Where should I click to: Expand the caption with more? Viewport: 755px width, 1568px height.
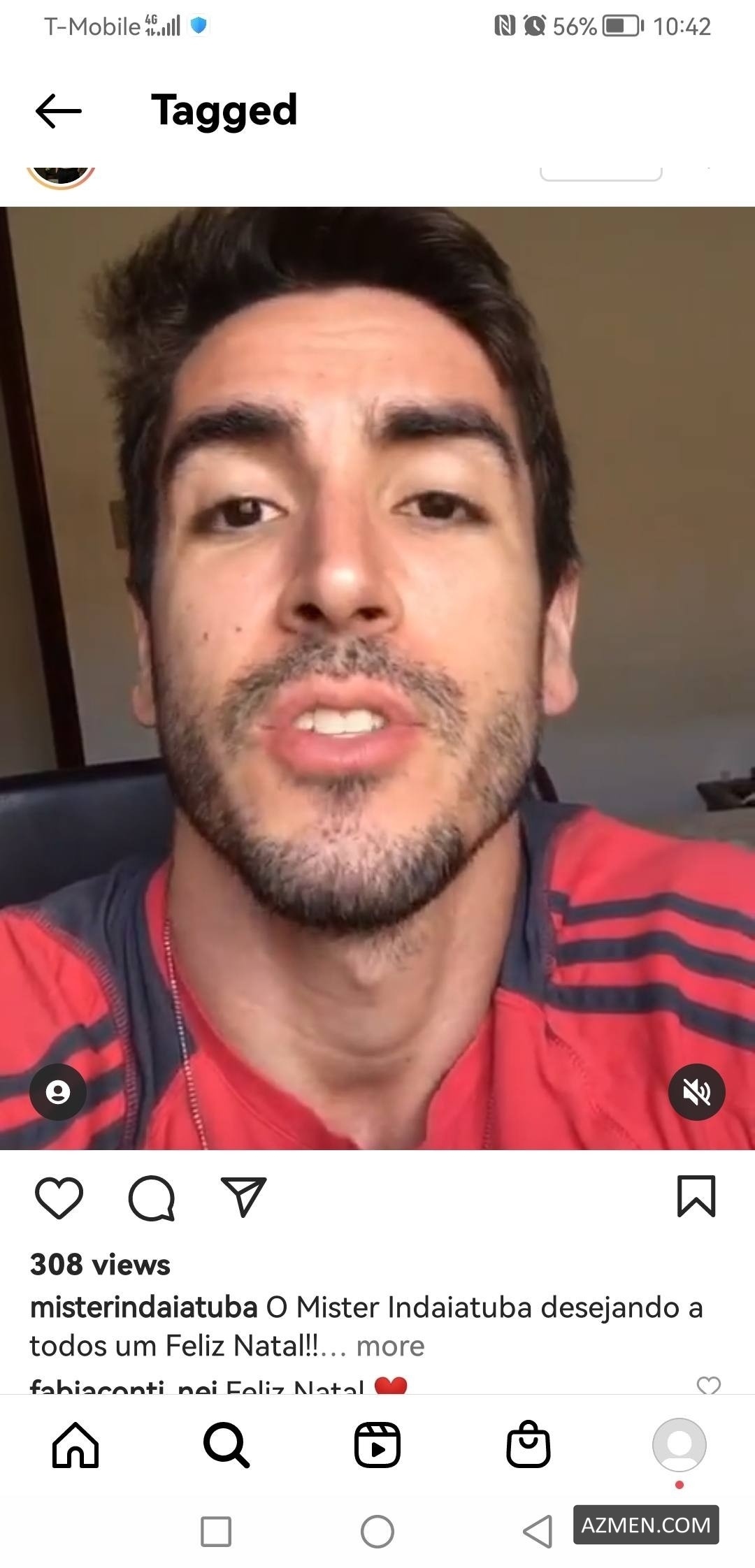point(390,1346)
